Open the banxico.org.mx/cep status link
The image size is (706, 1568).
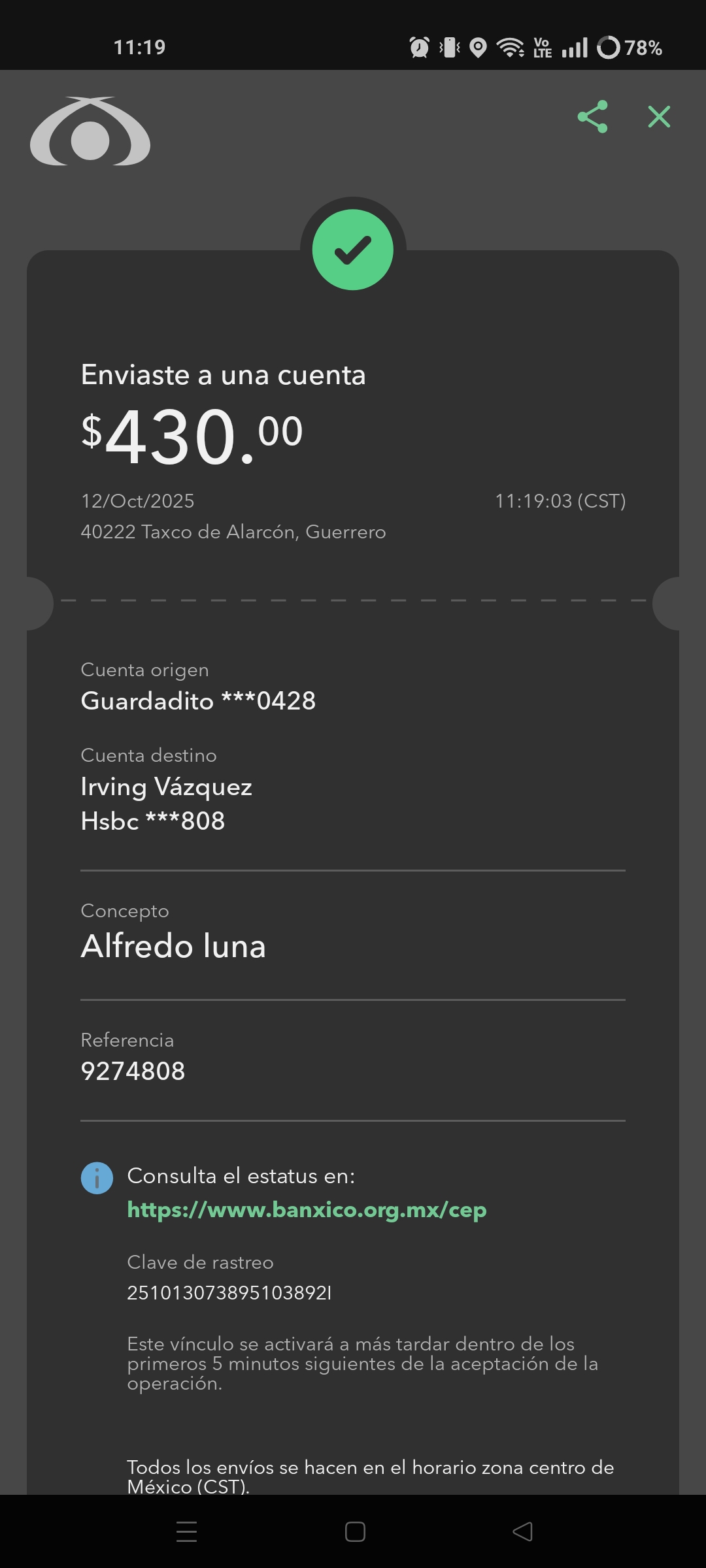(307, 1210)
